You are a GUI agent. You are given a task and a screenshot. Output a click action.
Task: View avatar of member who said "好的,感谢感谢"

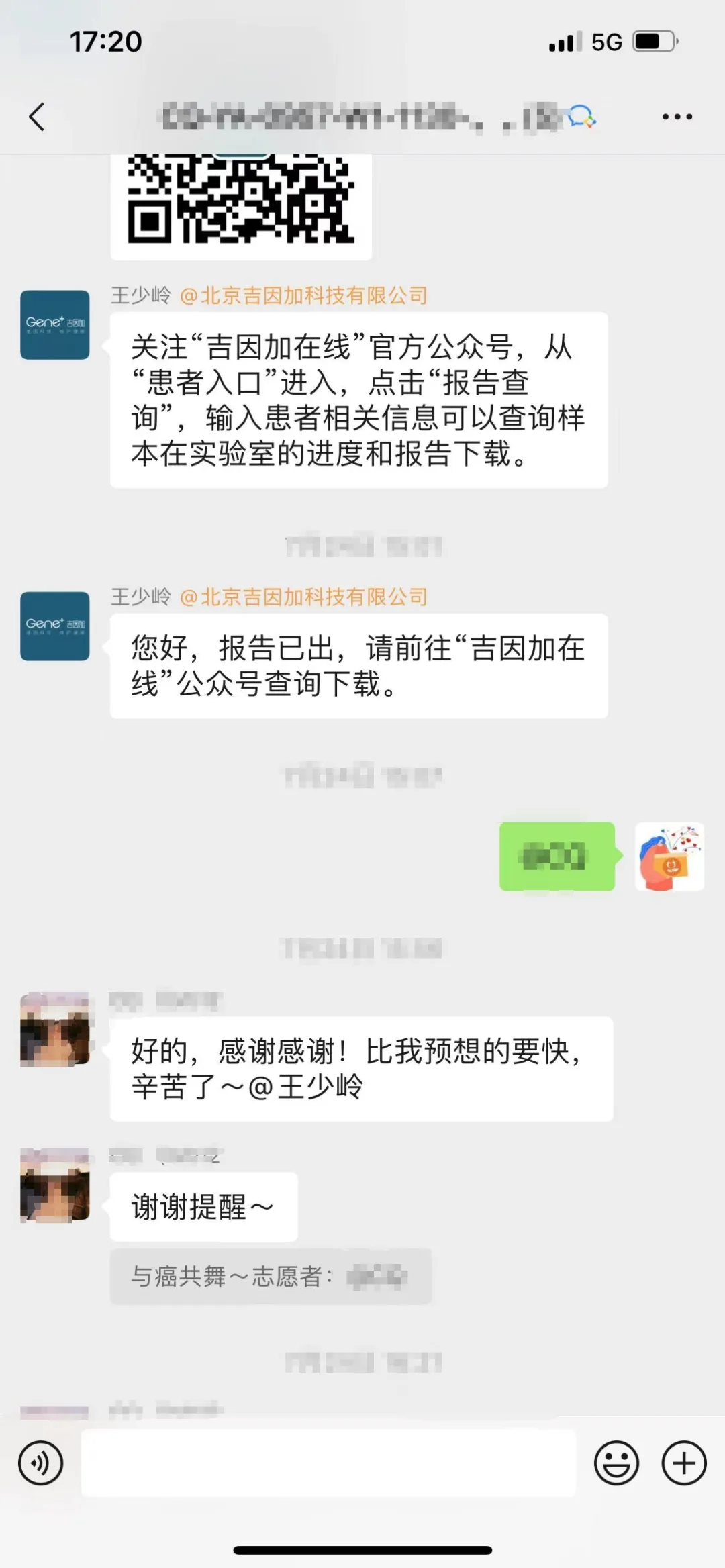(x=55, y=1030)
